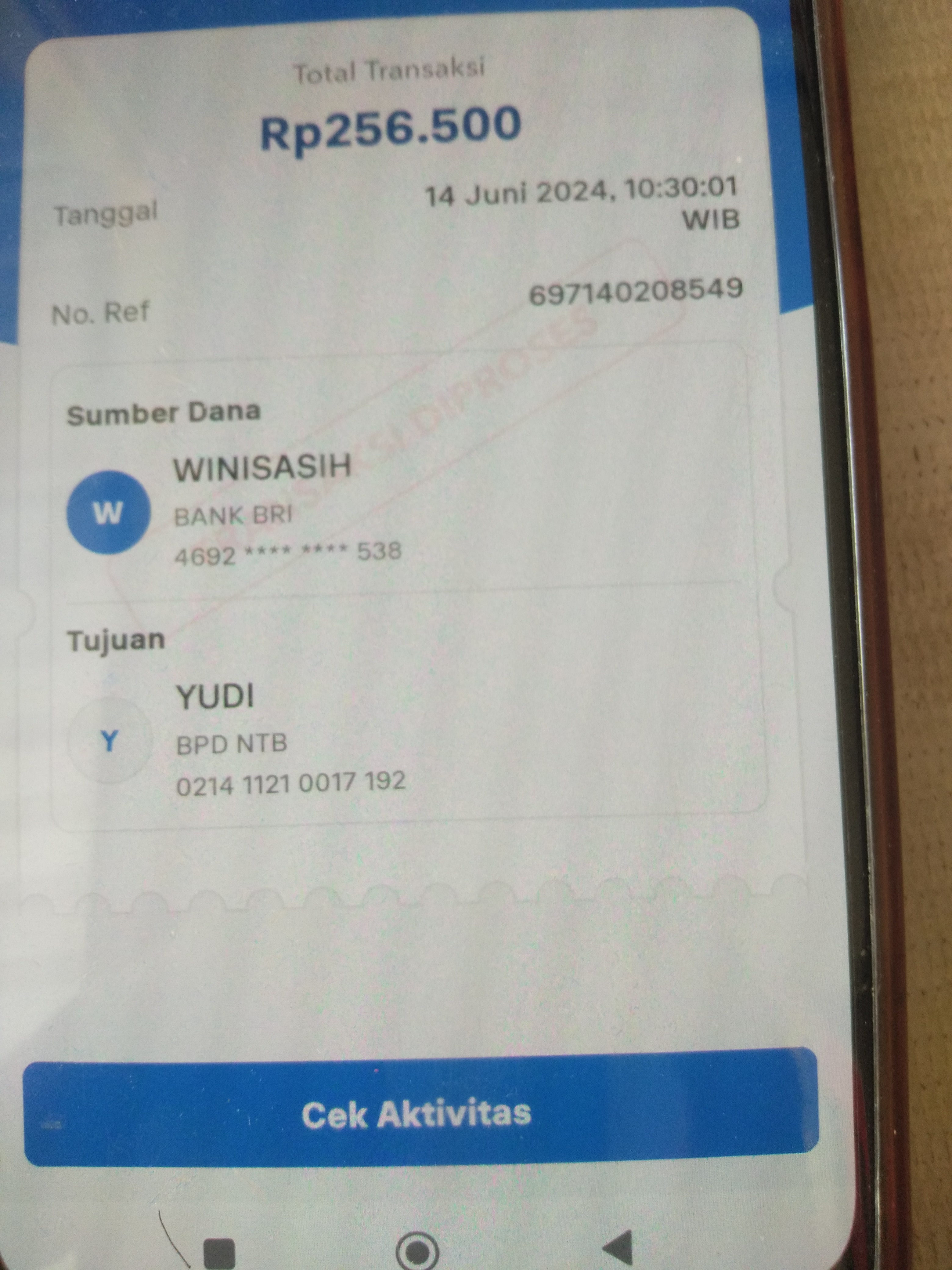
Task: Open recent apps with the square button
Action: click(219, 1254)
